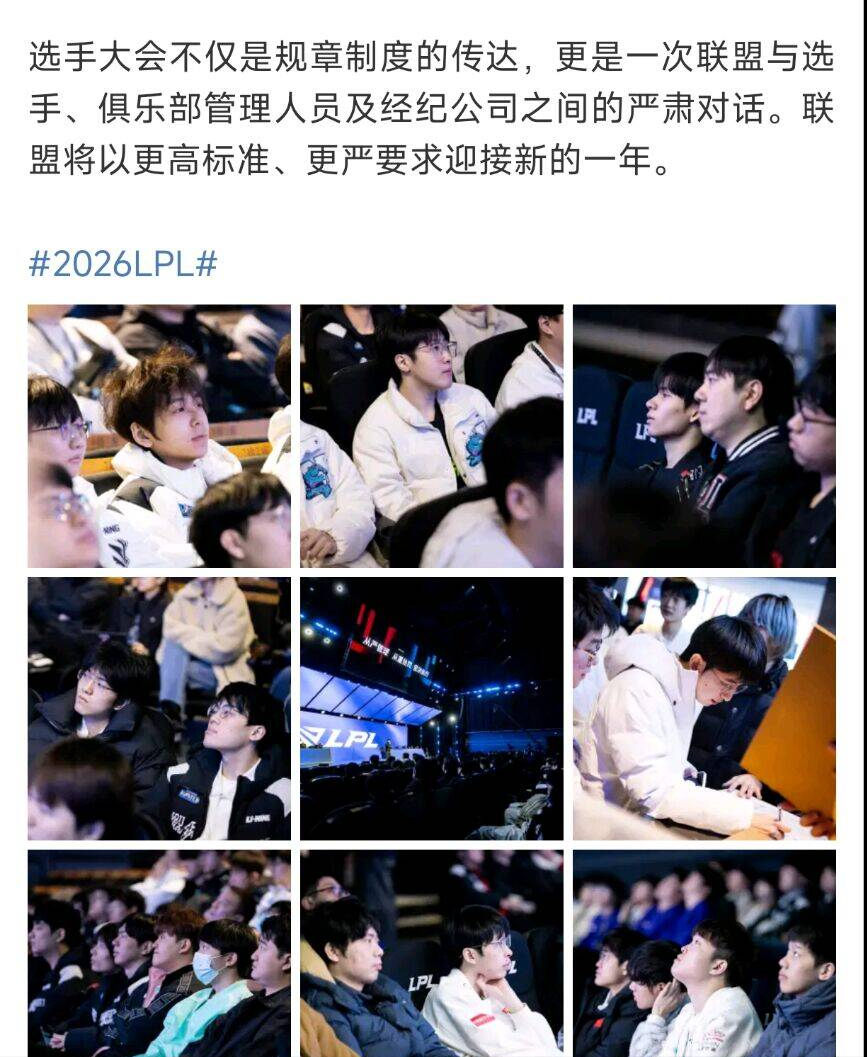Open the #2026LPL# hashtag link
The width and height of the screenshot is (867, 1057).
[123, 264]
